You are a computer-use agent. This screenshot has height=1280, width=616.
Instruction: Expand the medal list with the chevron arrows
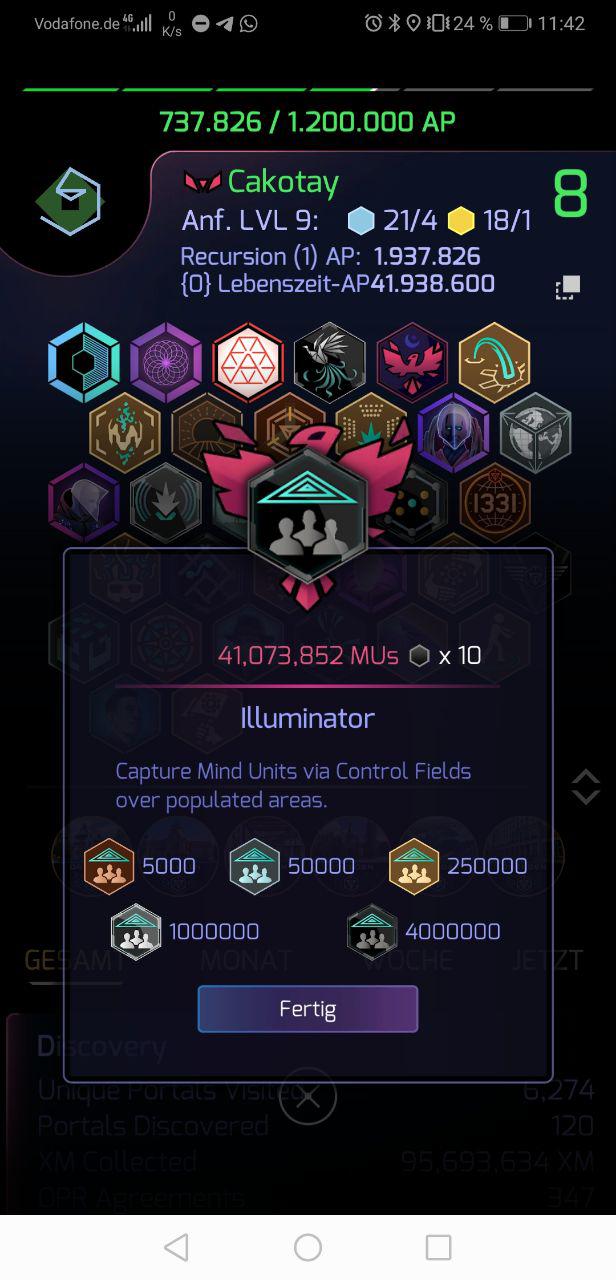point(585,787)
